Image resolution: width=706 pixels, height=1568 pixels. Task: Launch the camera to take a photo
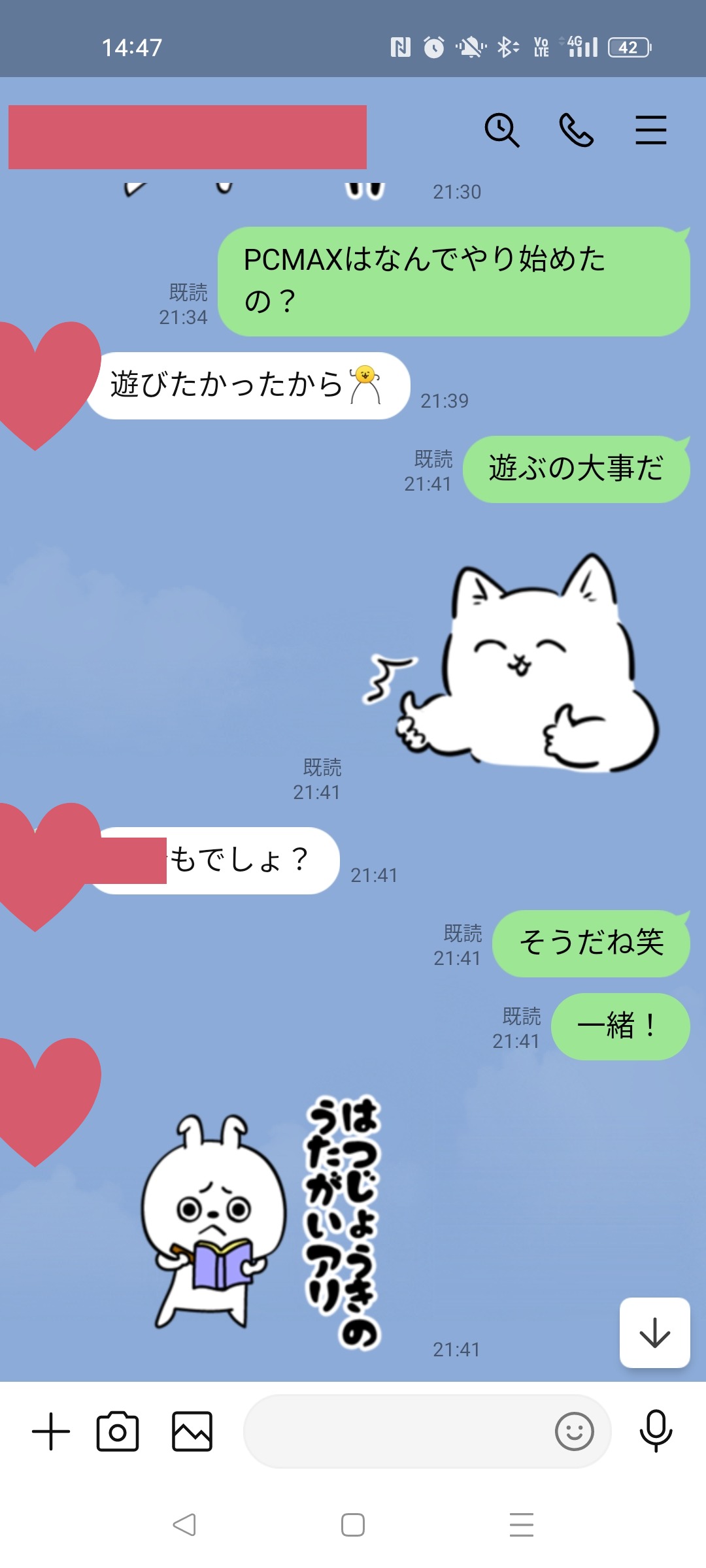[118, 1431]
